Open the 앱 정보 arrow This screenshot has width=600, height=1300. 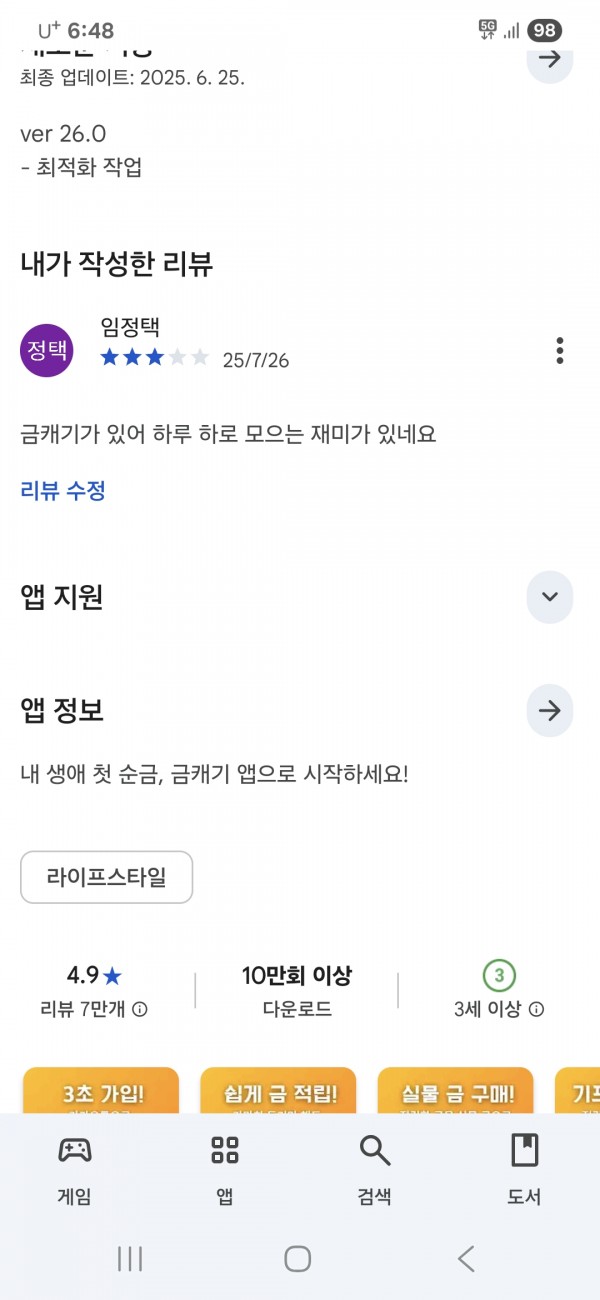pos(549,711)
